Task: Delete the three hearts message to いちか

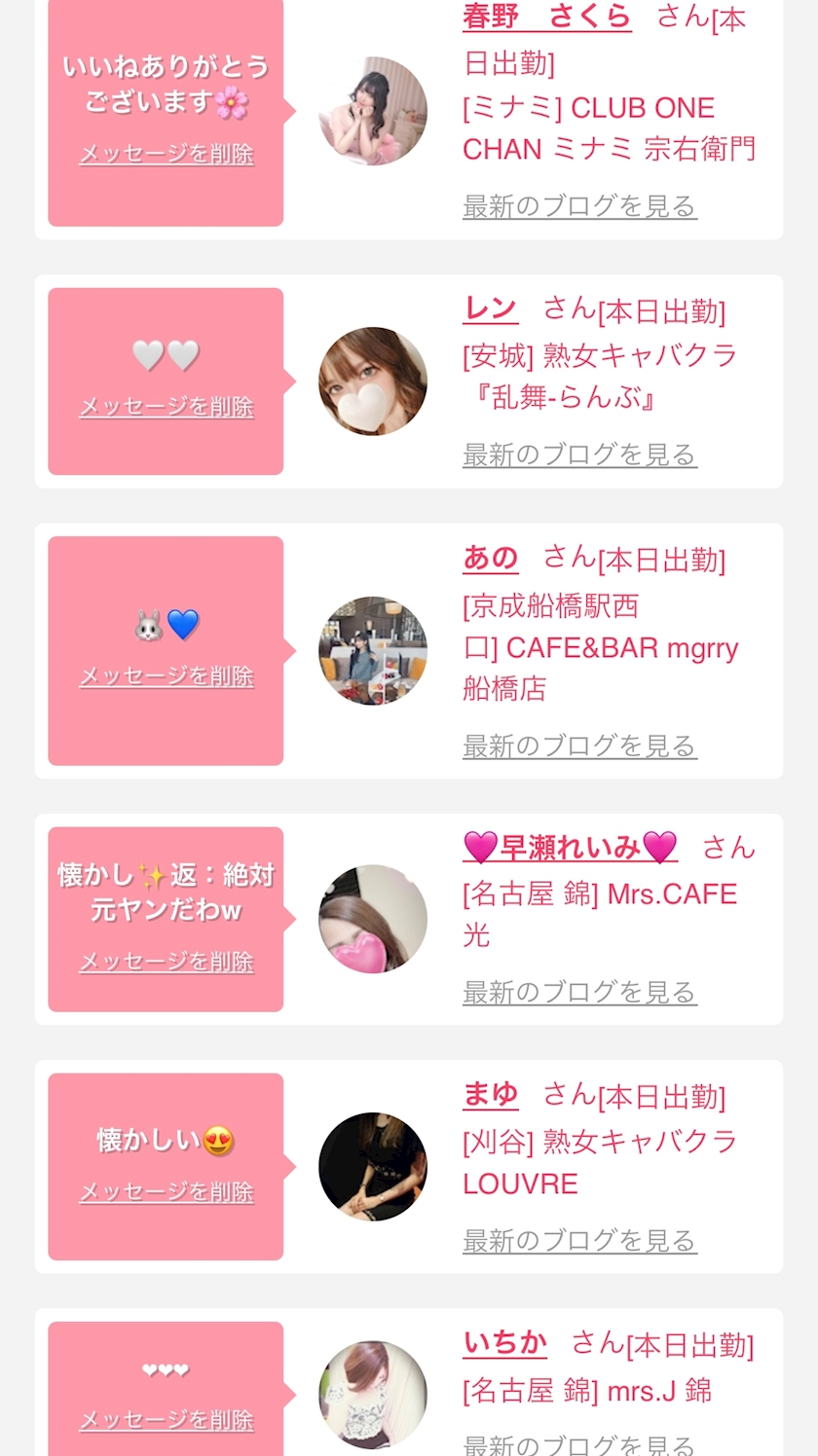Action: 167,1420
